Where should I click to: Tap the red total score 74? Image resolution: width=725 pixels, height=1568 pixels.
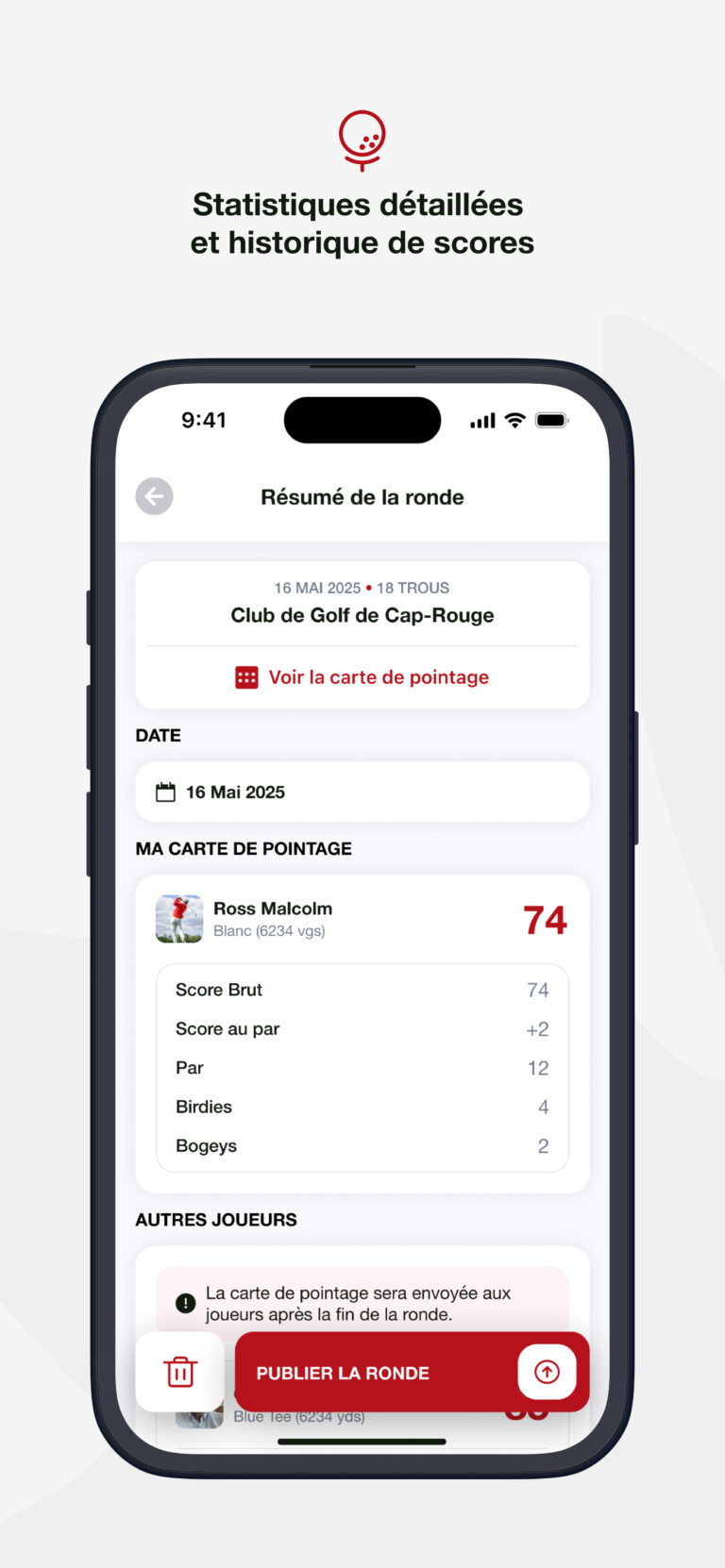(545, 919)
